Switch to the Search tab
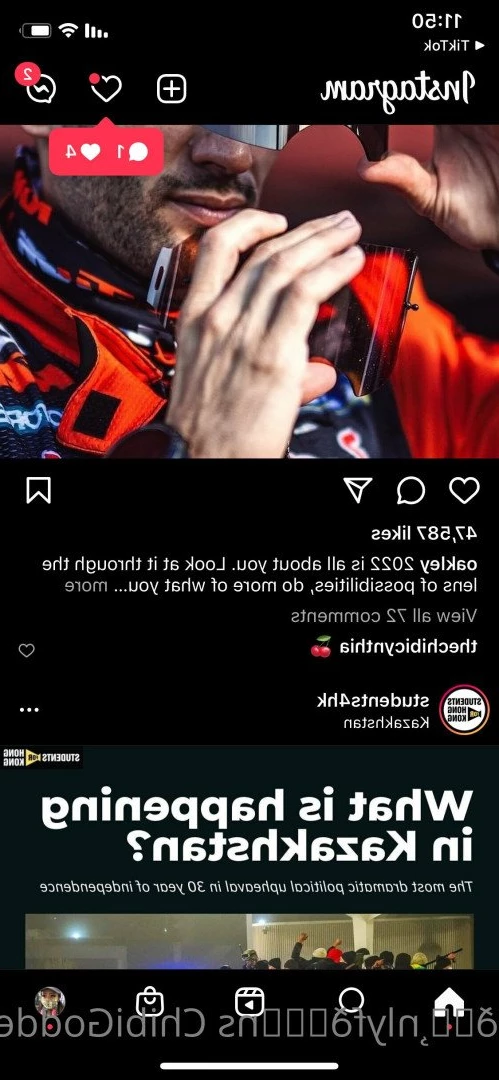Viewport: 499px width, 1080px height. (352, 1001)
